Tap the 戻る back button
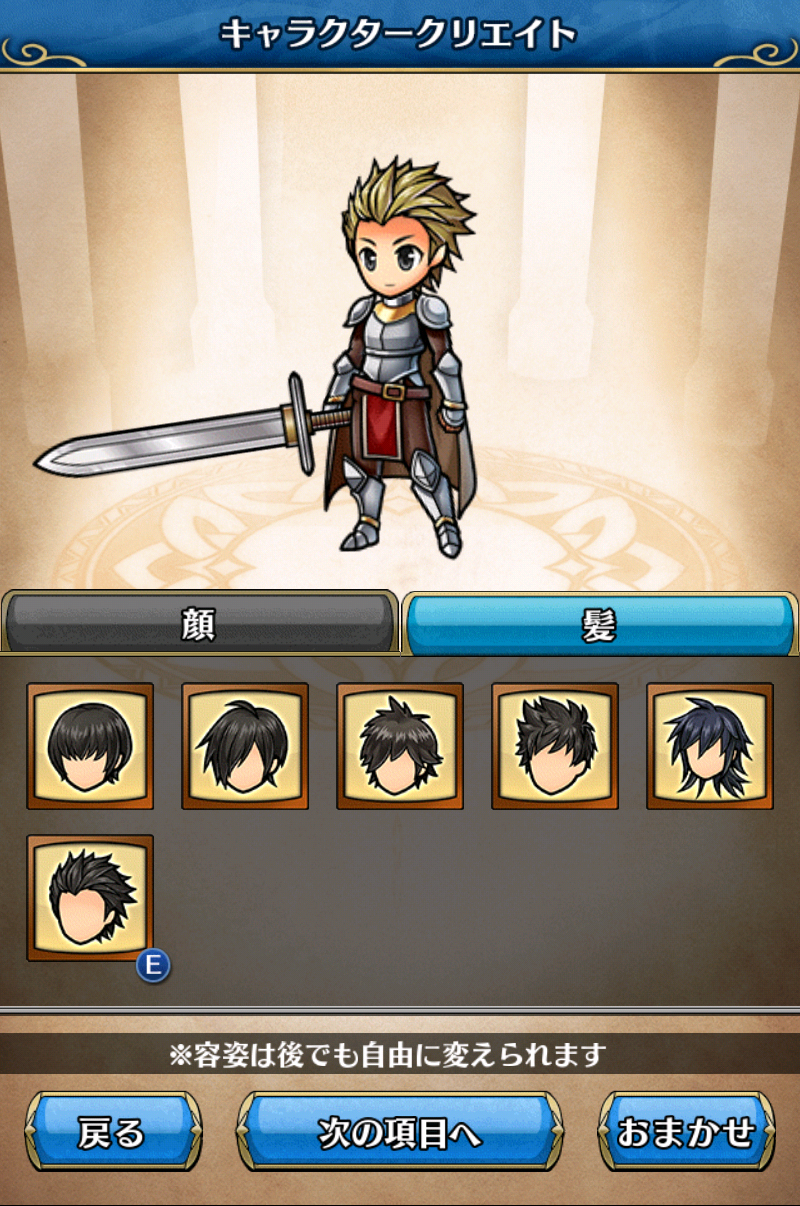Viewport: 800px width, 1206px height. (x=113, y=1132)
